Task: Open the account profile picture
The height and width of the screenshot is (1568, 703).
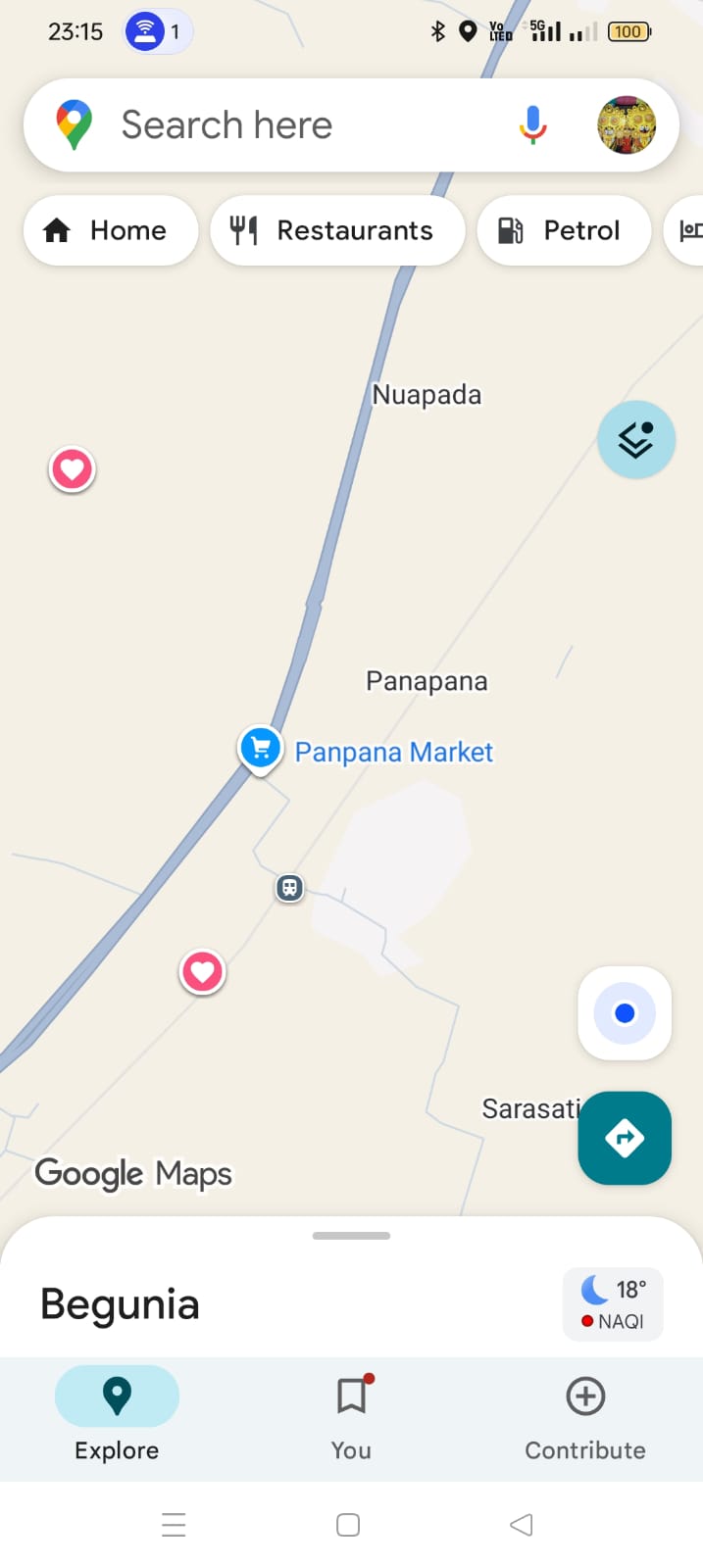Action: click(627, 125)
